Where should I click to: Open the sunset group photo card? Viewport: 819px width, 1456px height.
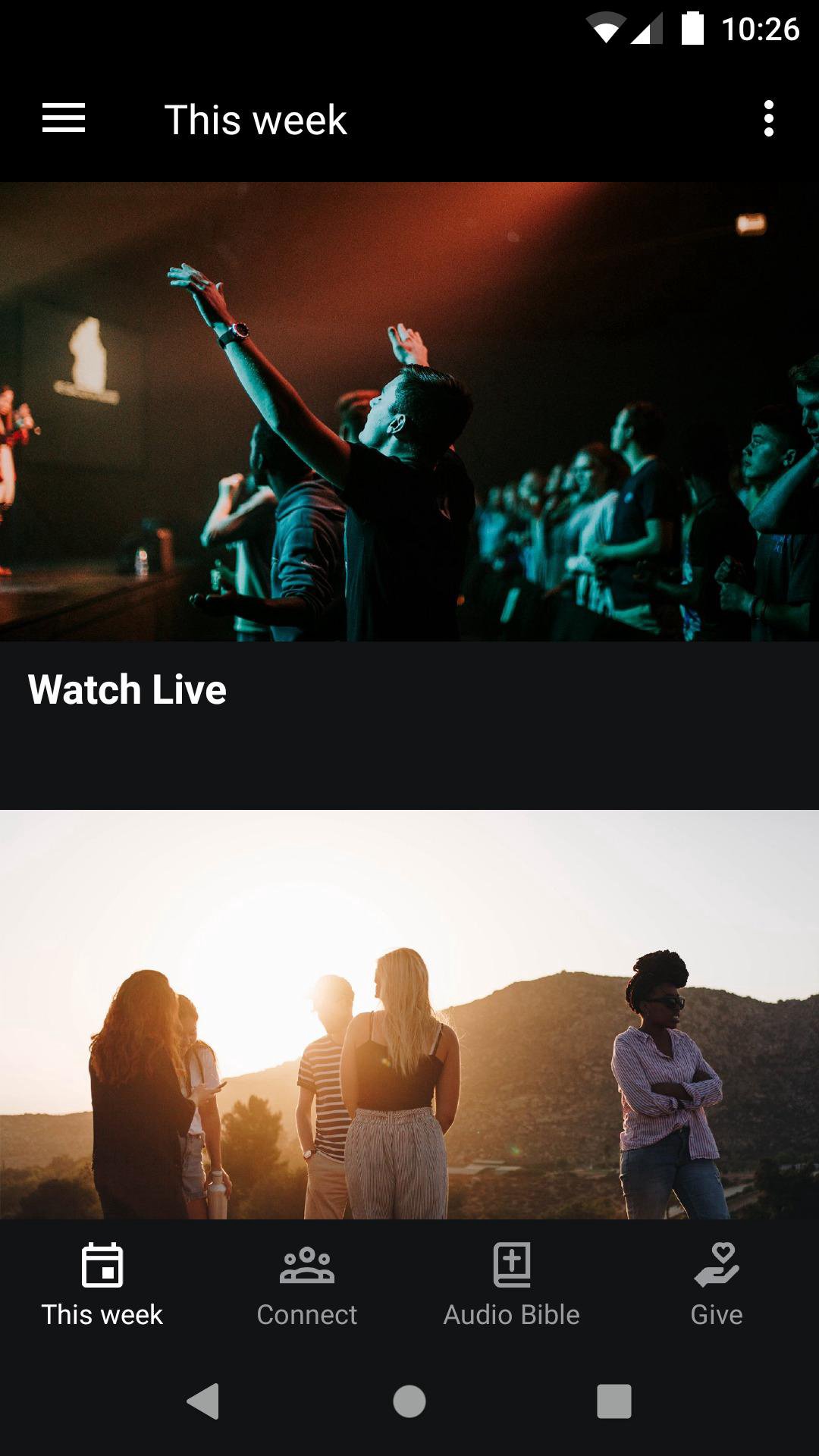click(x=409, y=1015)
